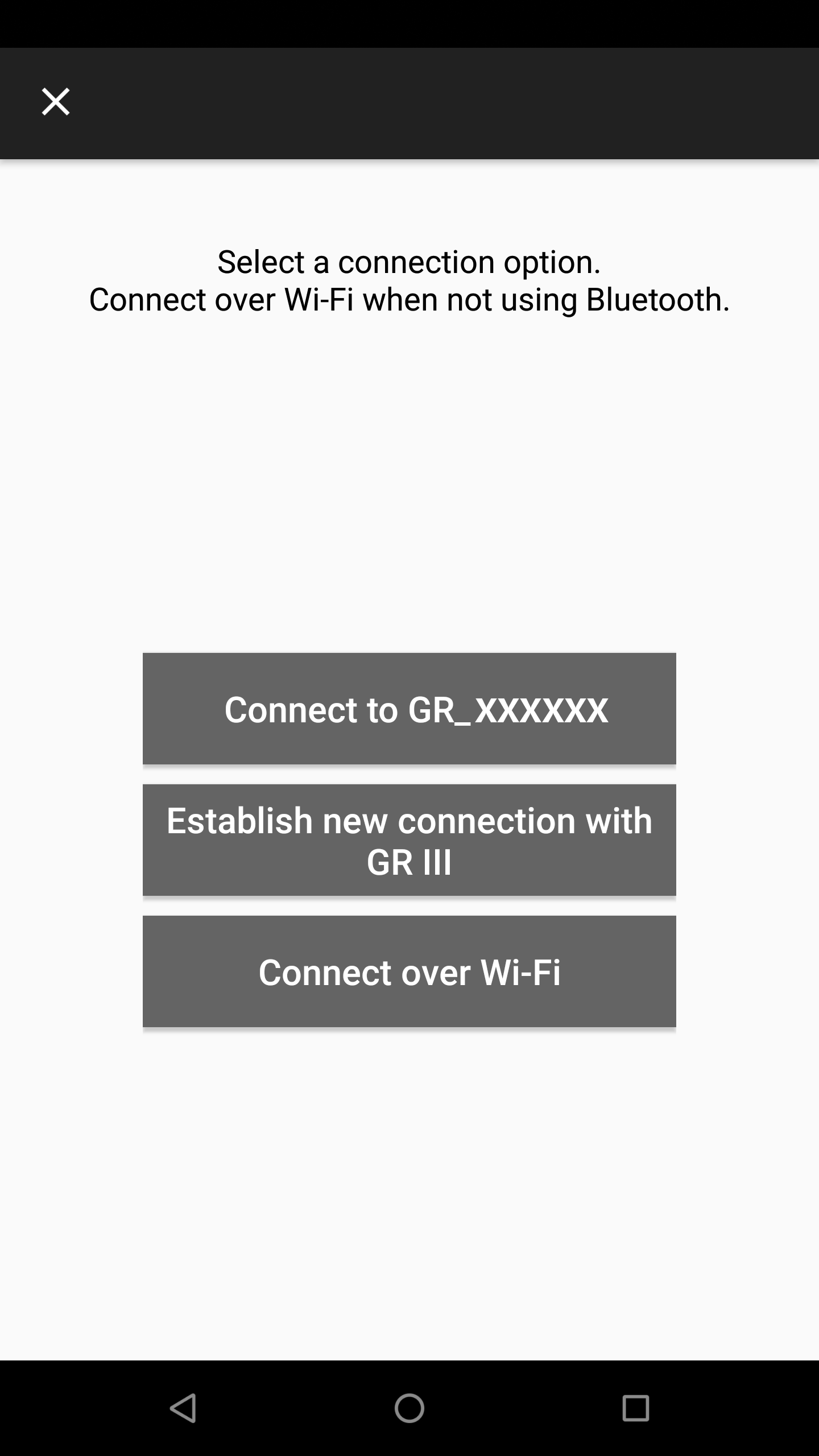Open the recent apps overview
The image size is (819, 1456).
pos(635,1408)
